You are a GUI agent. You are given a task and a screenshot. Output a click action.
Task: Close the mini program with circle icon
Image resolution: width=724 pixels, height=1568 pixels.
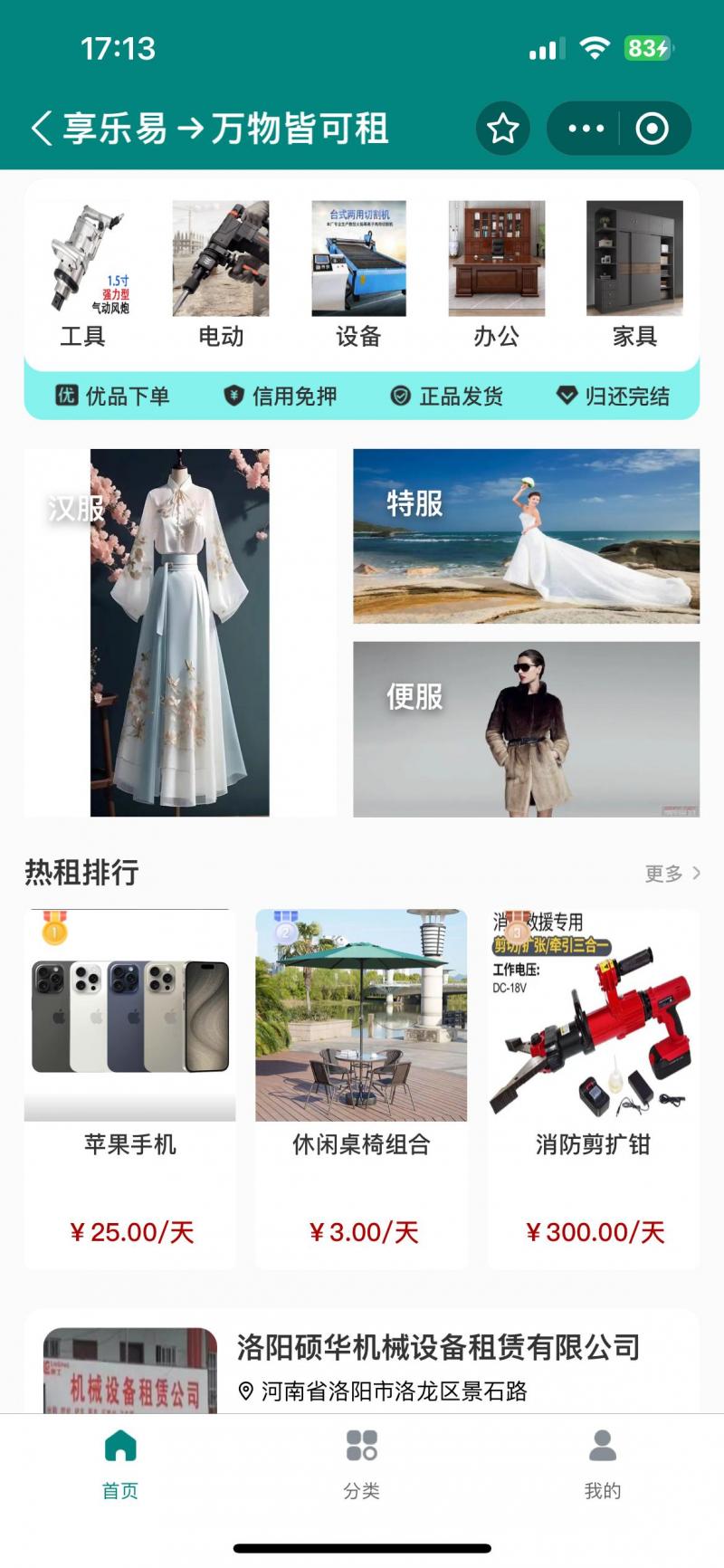[x=652, y=129]
